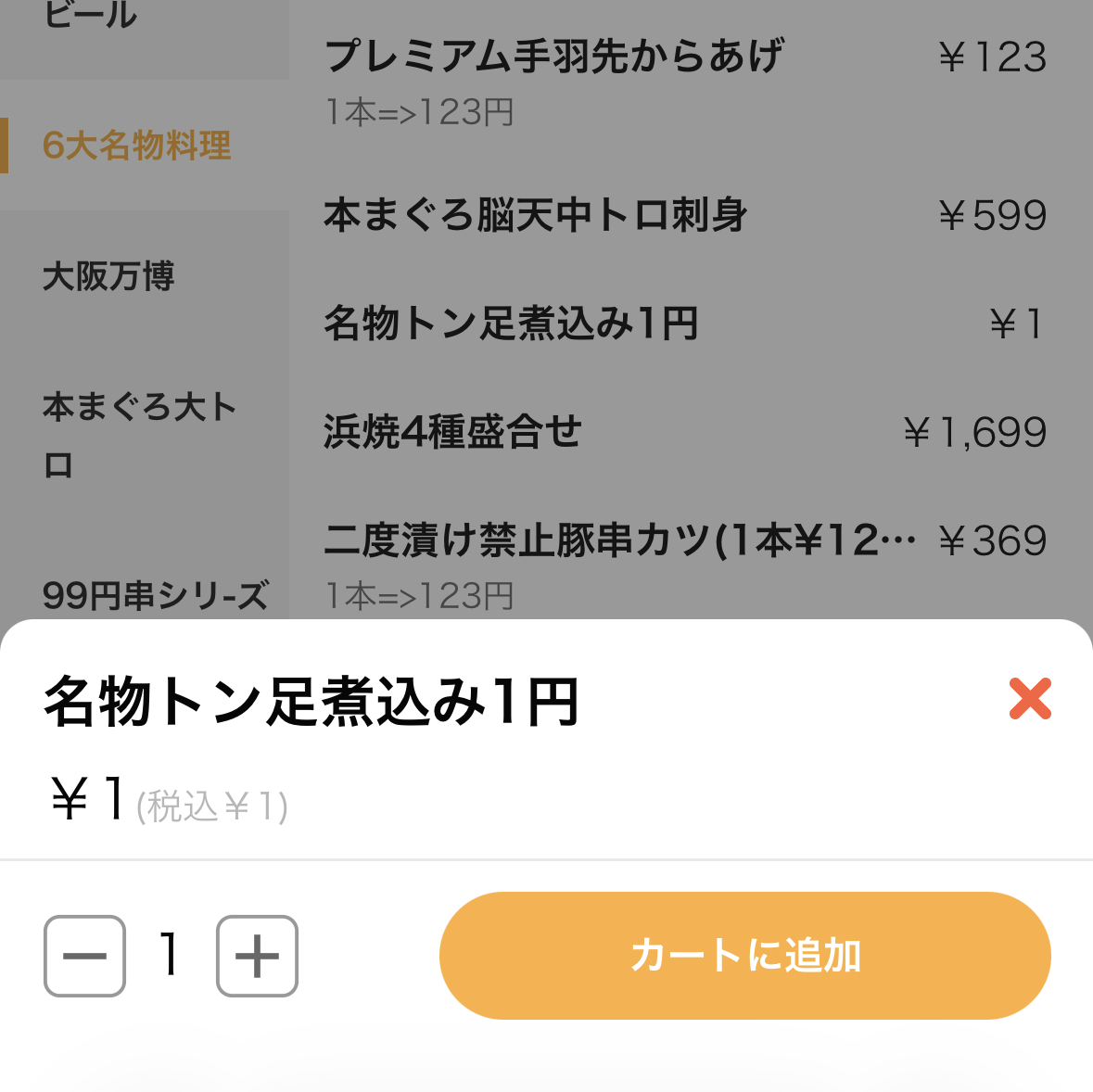1093x1092 pixels.
Task: Close the 名物トン足煮込み1円 item sheet
Action: click(x=1030, y=699)
